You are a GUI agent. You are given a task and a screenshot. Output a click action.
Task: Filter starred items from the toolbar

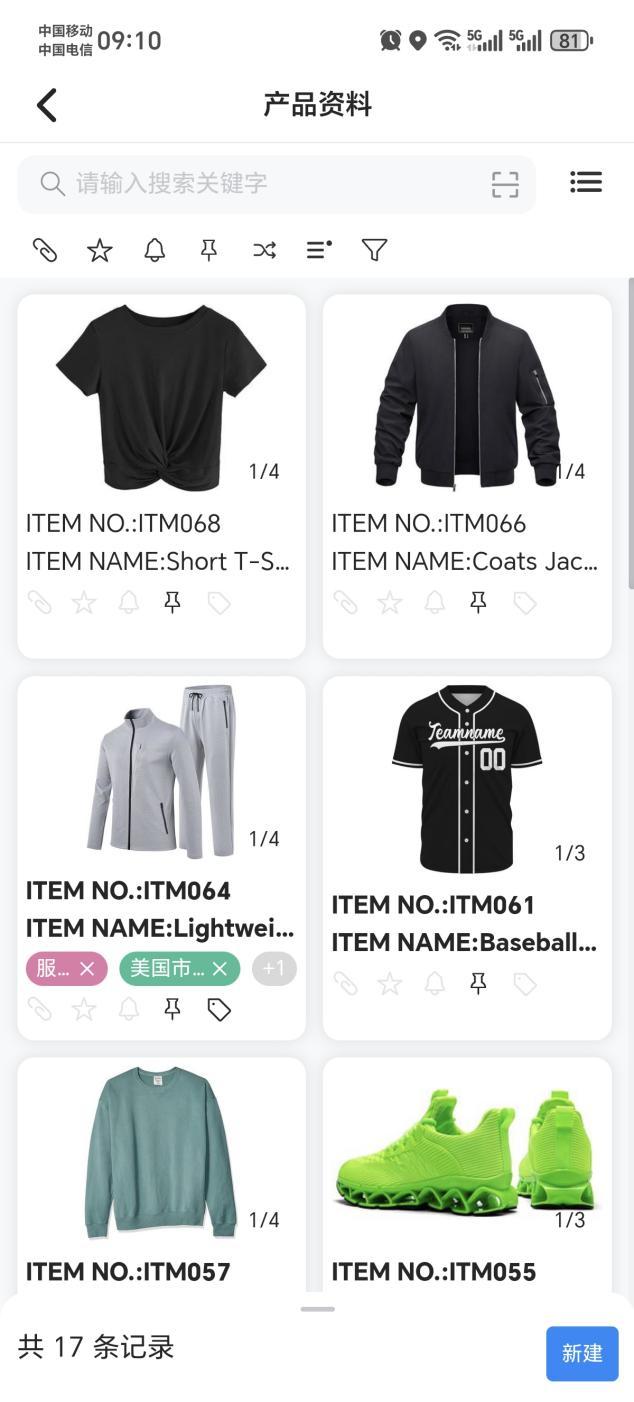pos(100,250)
